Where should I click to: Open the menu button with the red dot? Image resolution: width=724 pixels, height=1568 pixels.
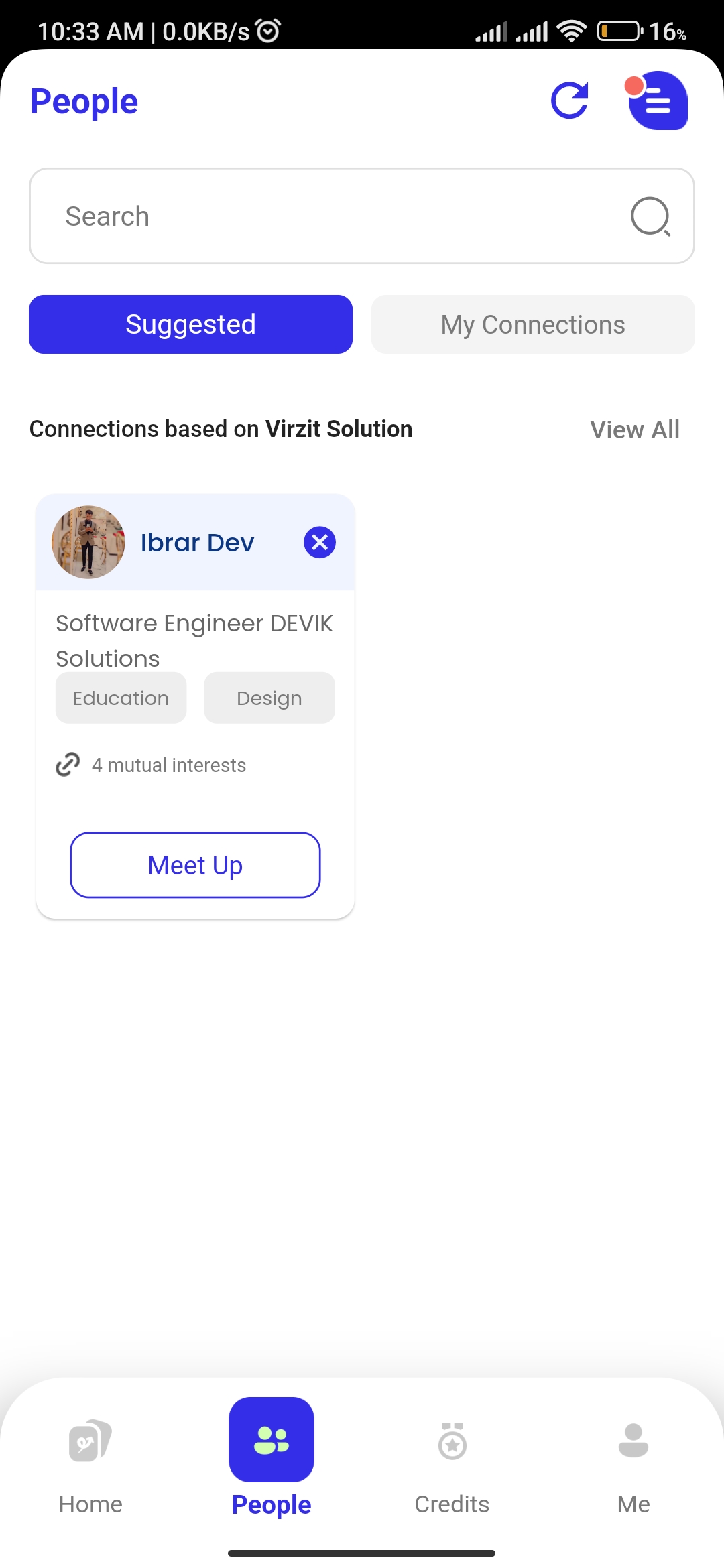(658, 101)
